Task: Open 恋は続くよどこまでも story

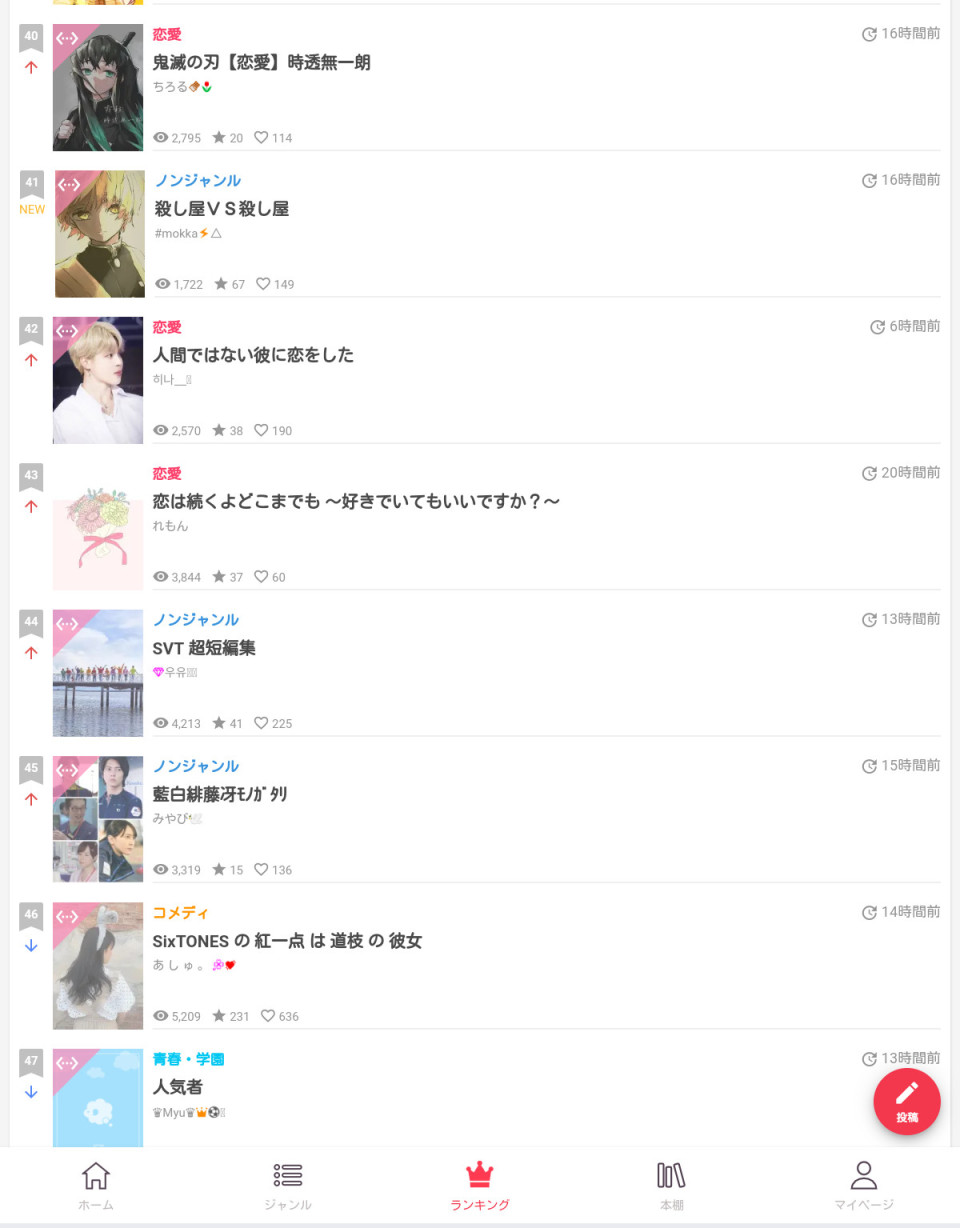Action: click(x=356, y=501)
